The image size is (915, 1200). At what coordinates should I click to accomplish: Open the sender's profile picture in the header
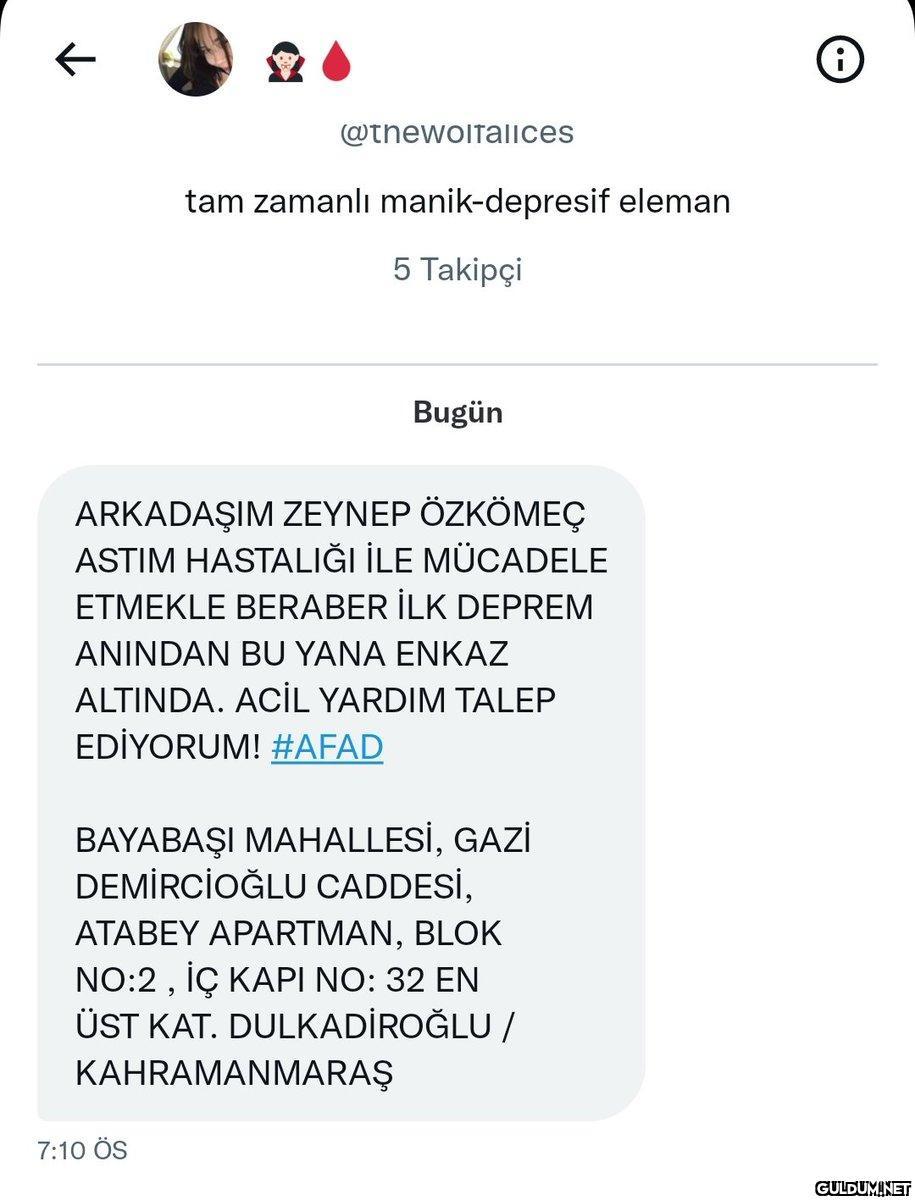tap(196, 60)
